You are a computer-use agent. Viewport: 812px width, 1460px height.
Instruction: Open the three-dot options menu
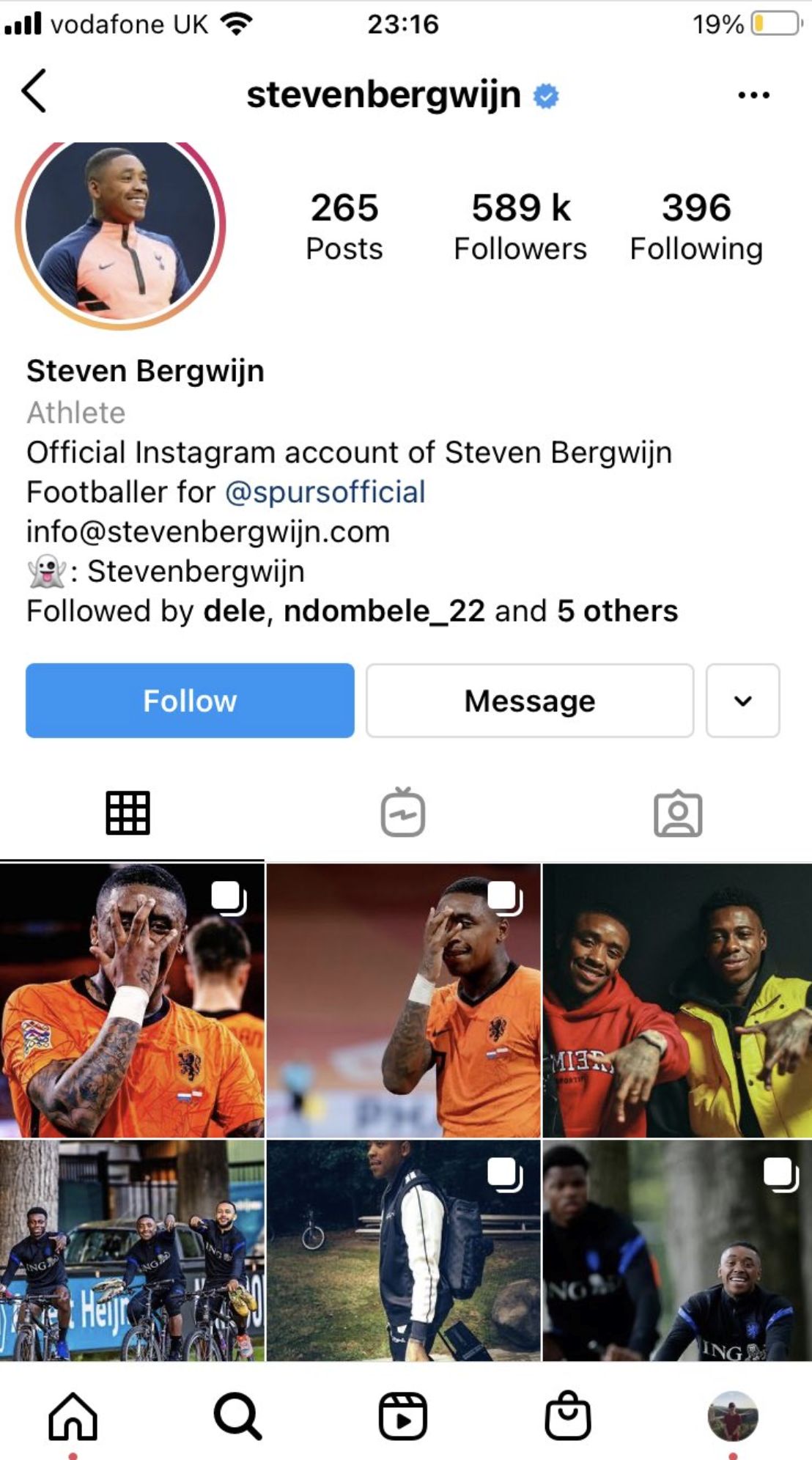753,95
